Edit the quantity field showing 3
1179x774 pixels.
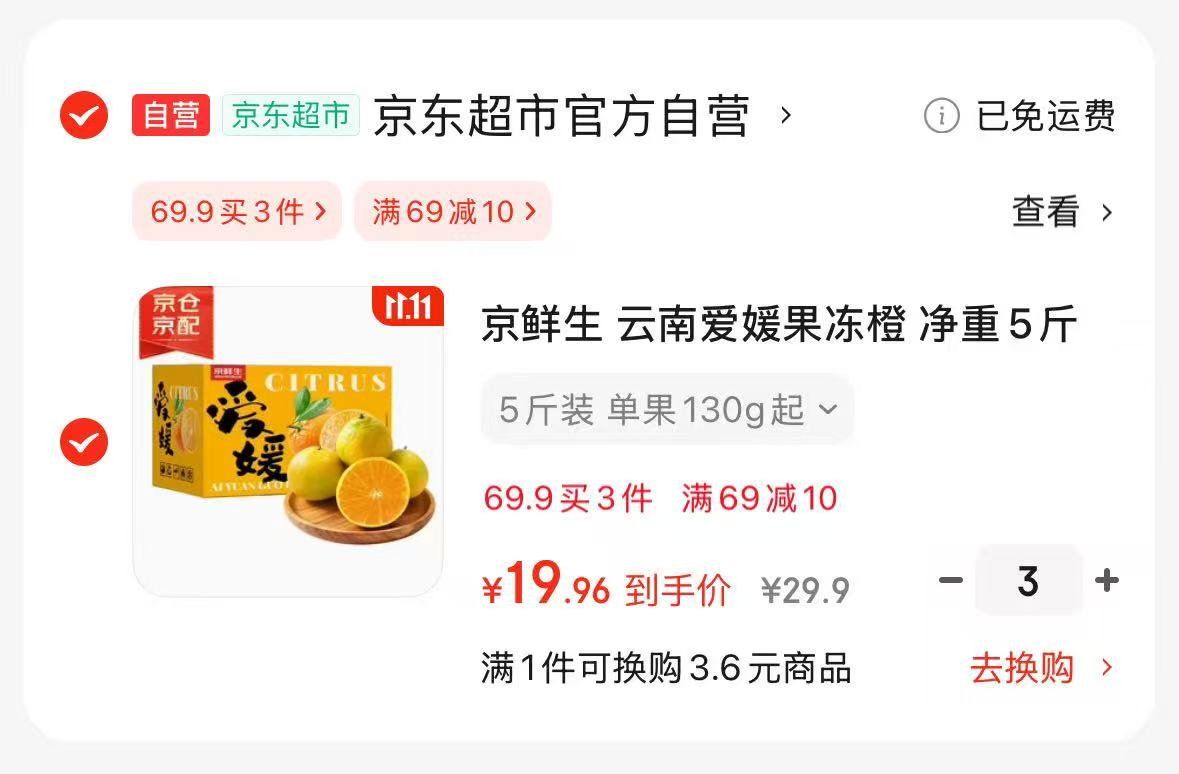coord(1028,581)
